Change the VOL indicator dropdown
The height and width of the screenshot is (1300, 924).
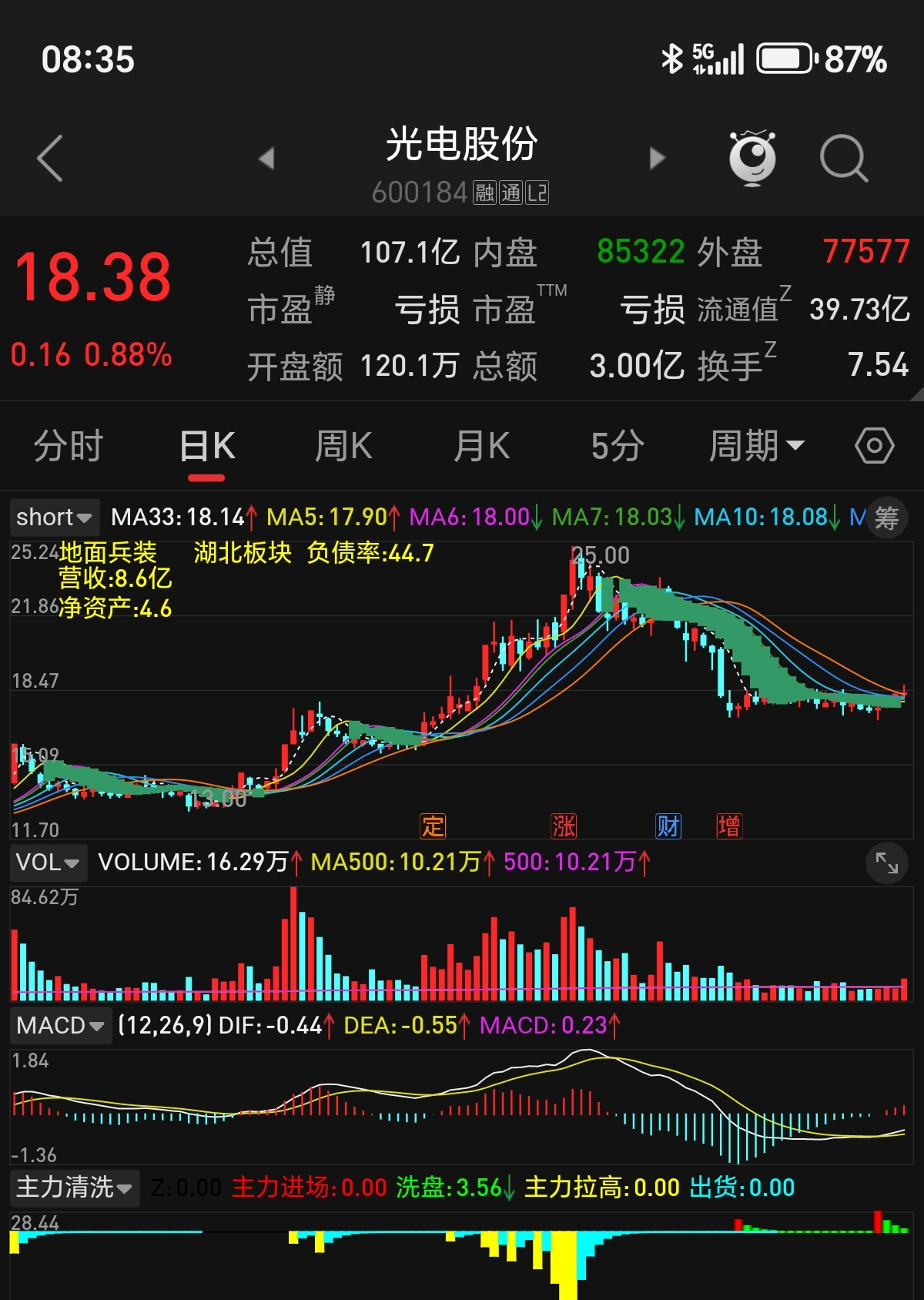pos(48,863)
